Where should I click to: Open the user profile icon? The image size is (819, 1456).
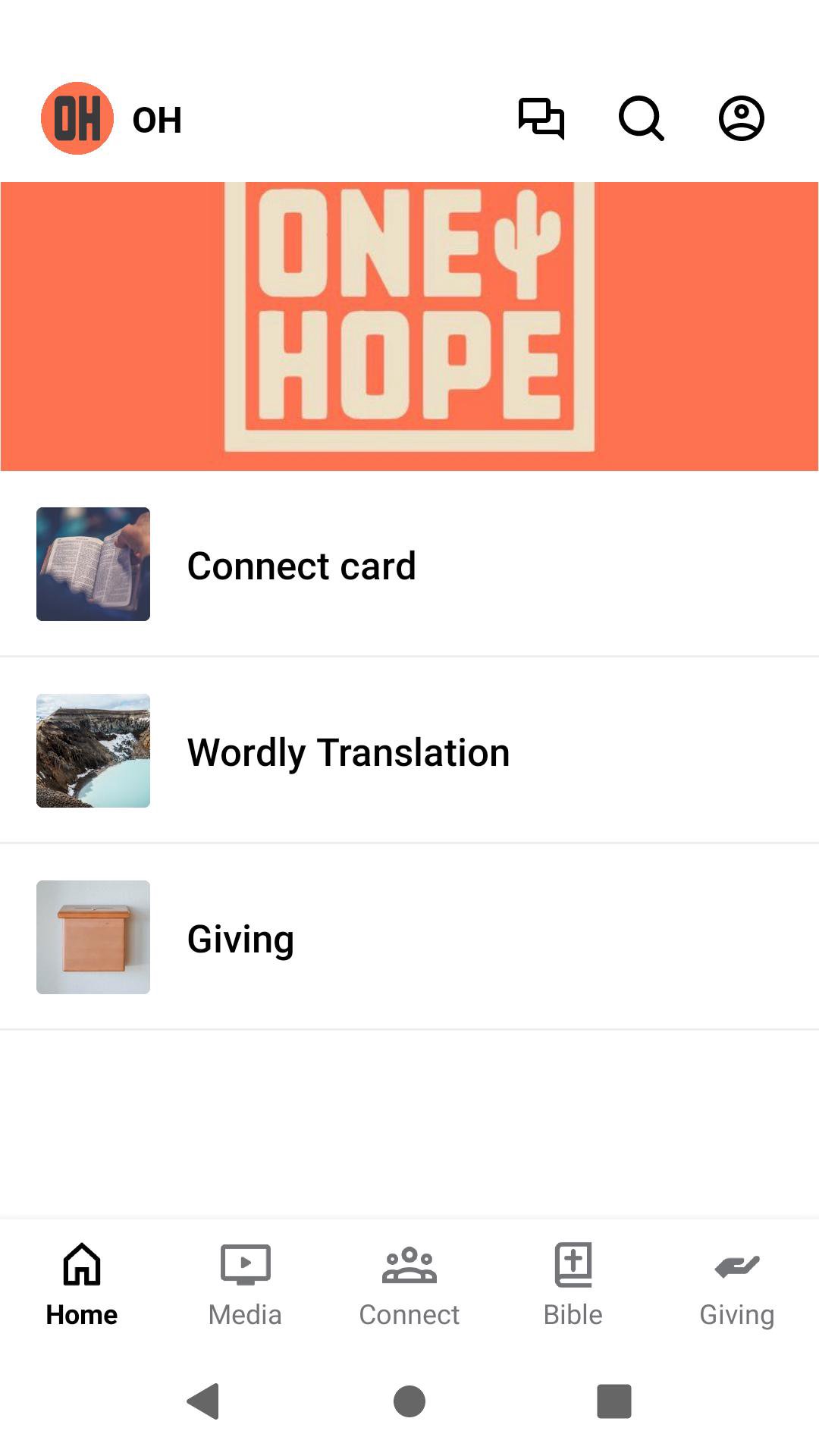741,118
